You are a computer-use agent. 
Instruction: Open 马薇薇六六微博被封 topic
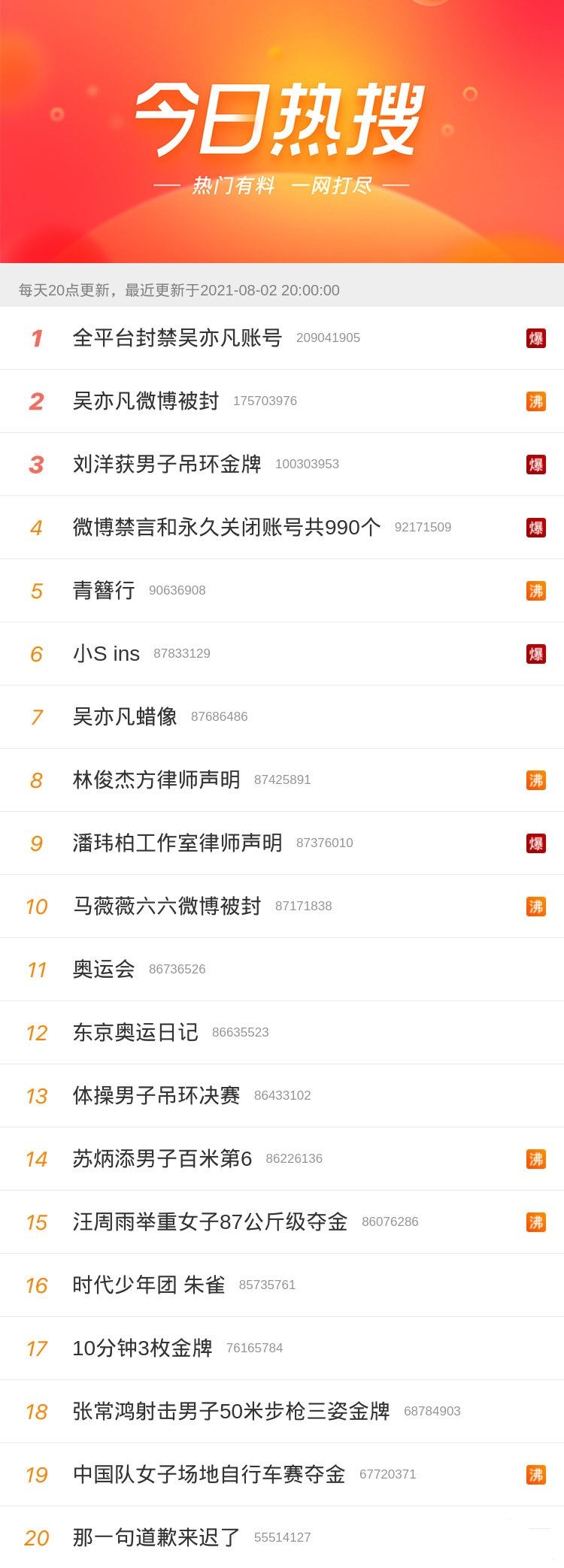point(167,907)
